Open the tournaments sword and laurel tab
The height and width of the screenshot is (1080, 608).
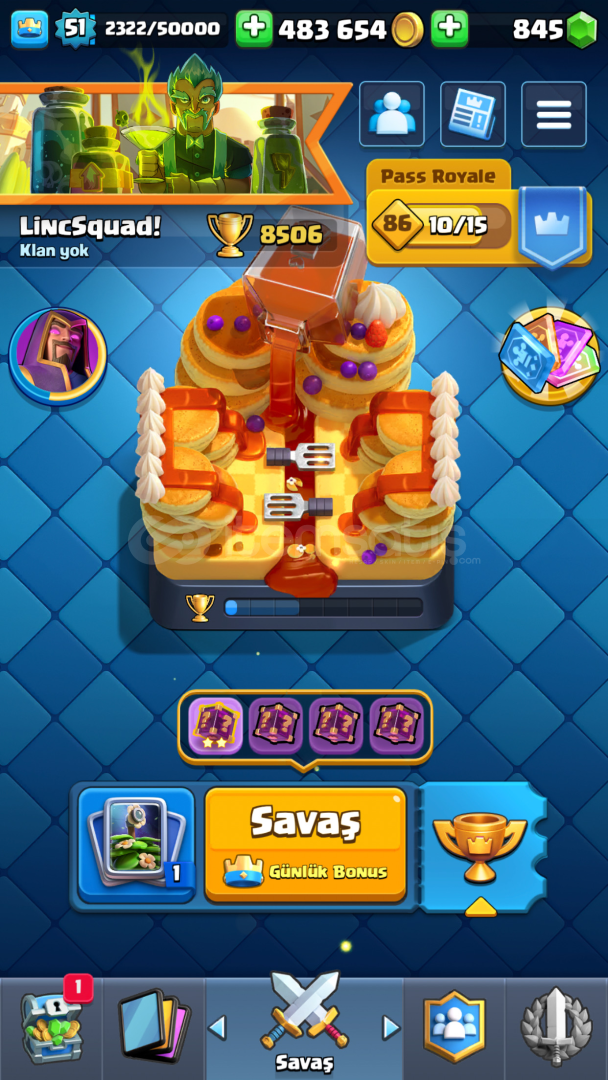click(556, 1026)
